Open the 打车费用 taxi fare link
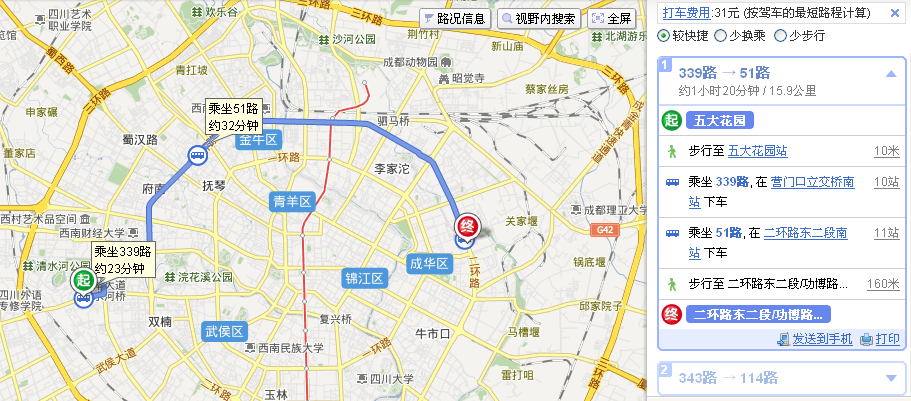This screenshot has width=911, height=401. tap(684, 12)
